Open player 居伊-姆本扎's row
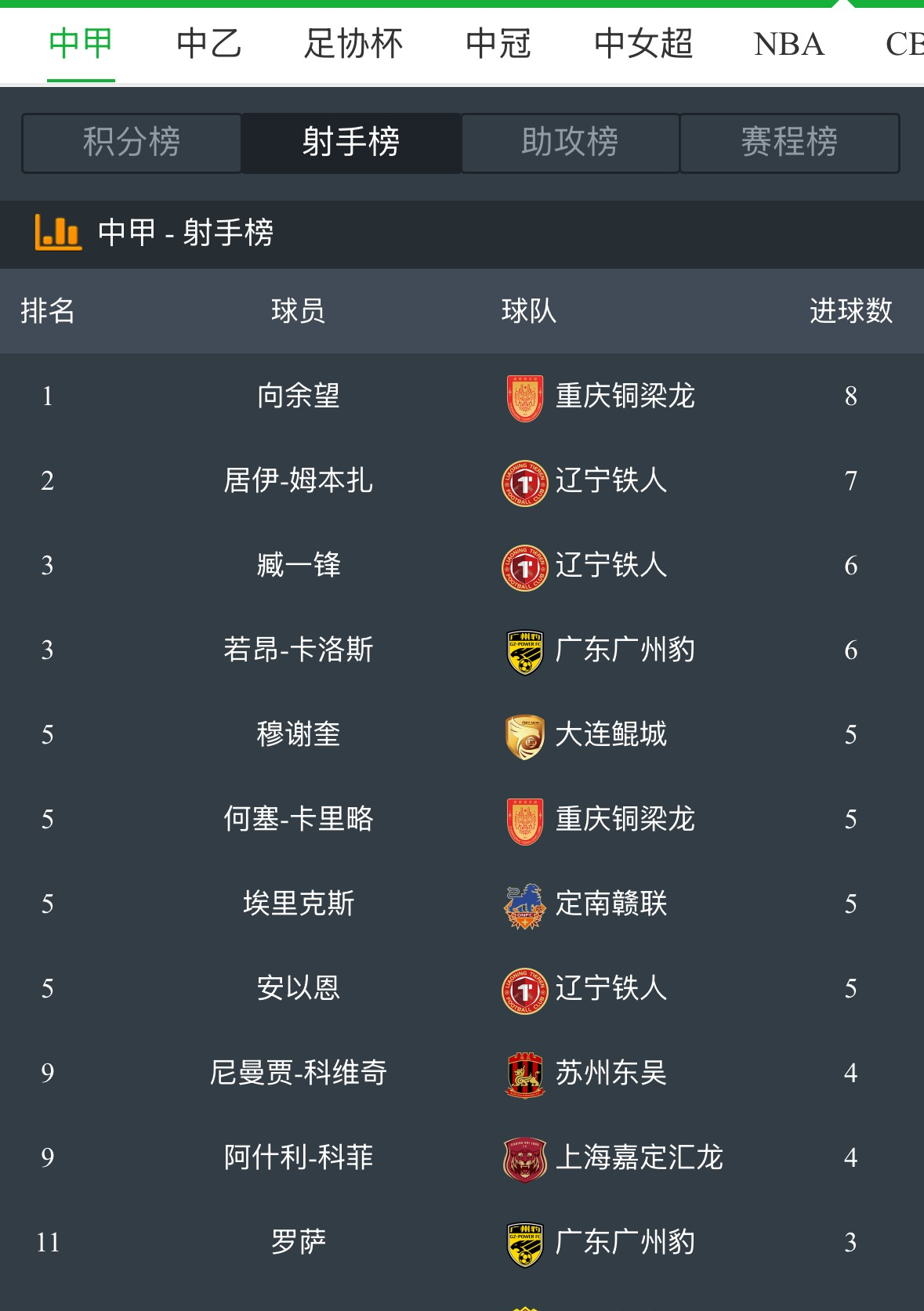Screen dimensions: 924x1311 pos(298,480)
